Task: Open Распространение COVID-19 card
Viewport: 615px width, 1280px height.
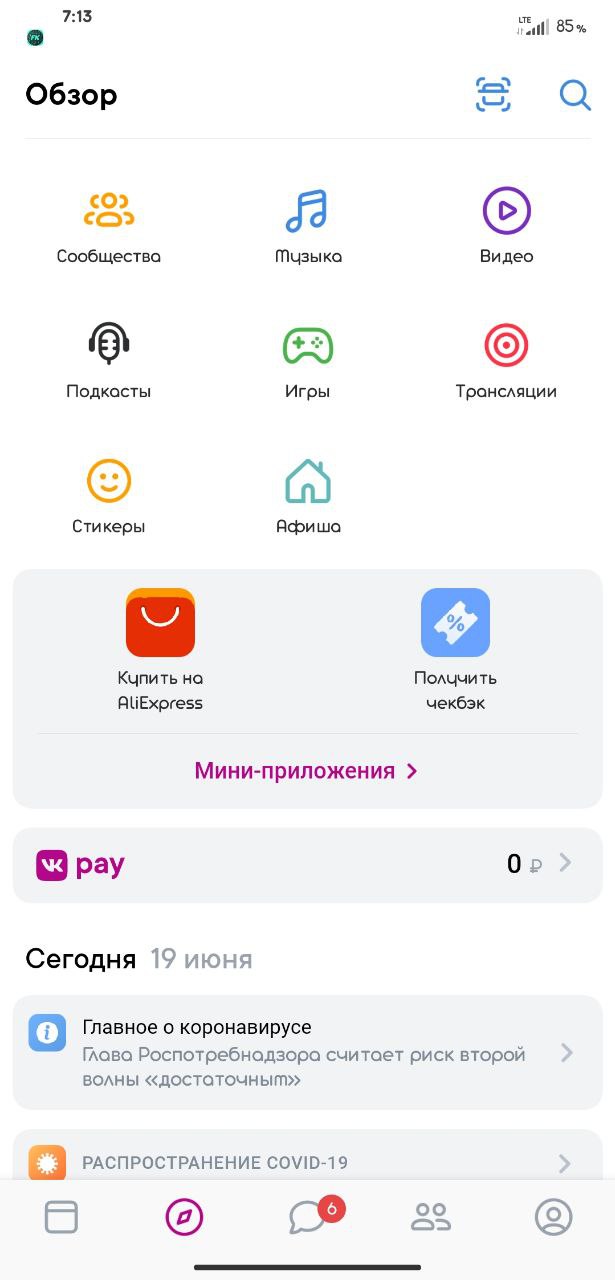Action: click(x=307, y=1162)
